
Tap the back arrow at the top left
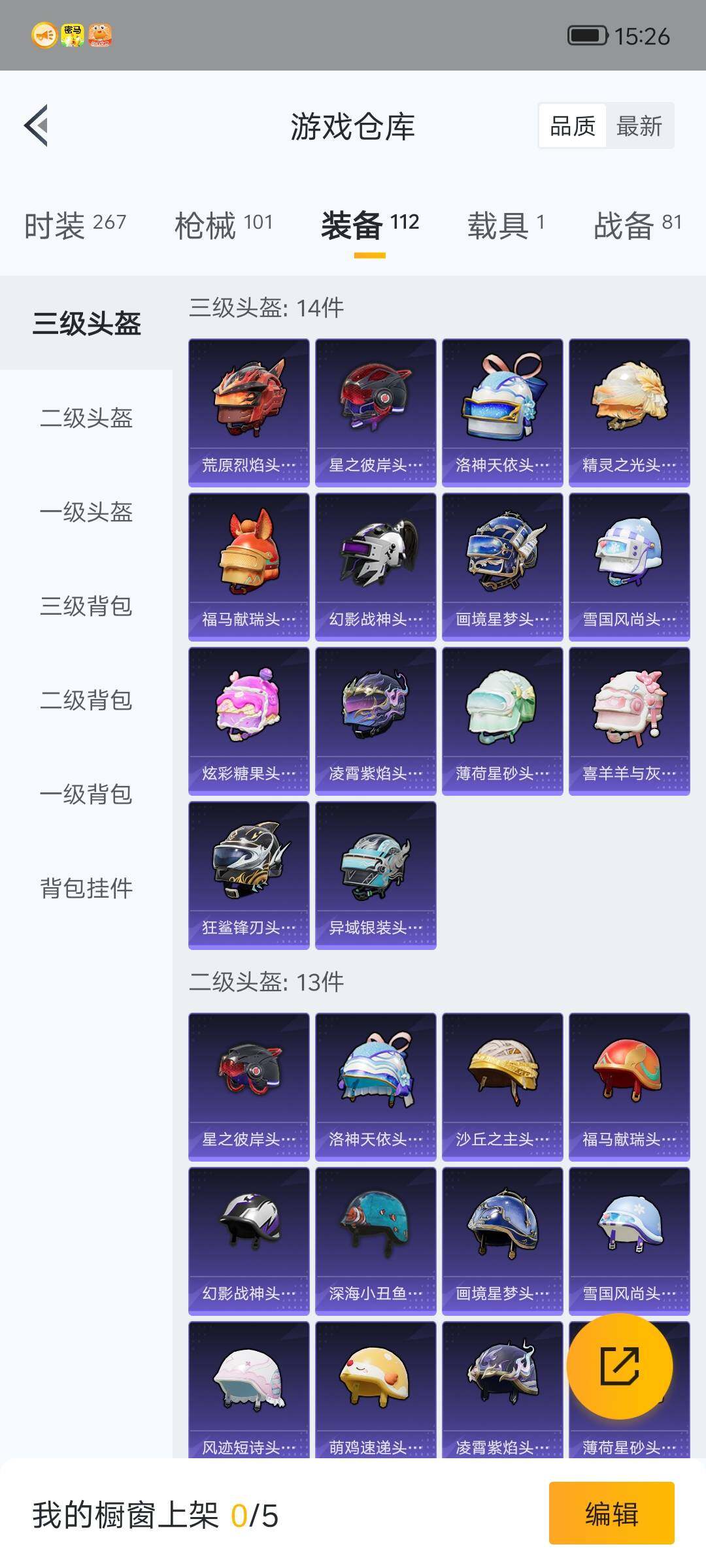pyautogui.click(x=37, y=127)
